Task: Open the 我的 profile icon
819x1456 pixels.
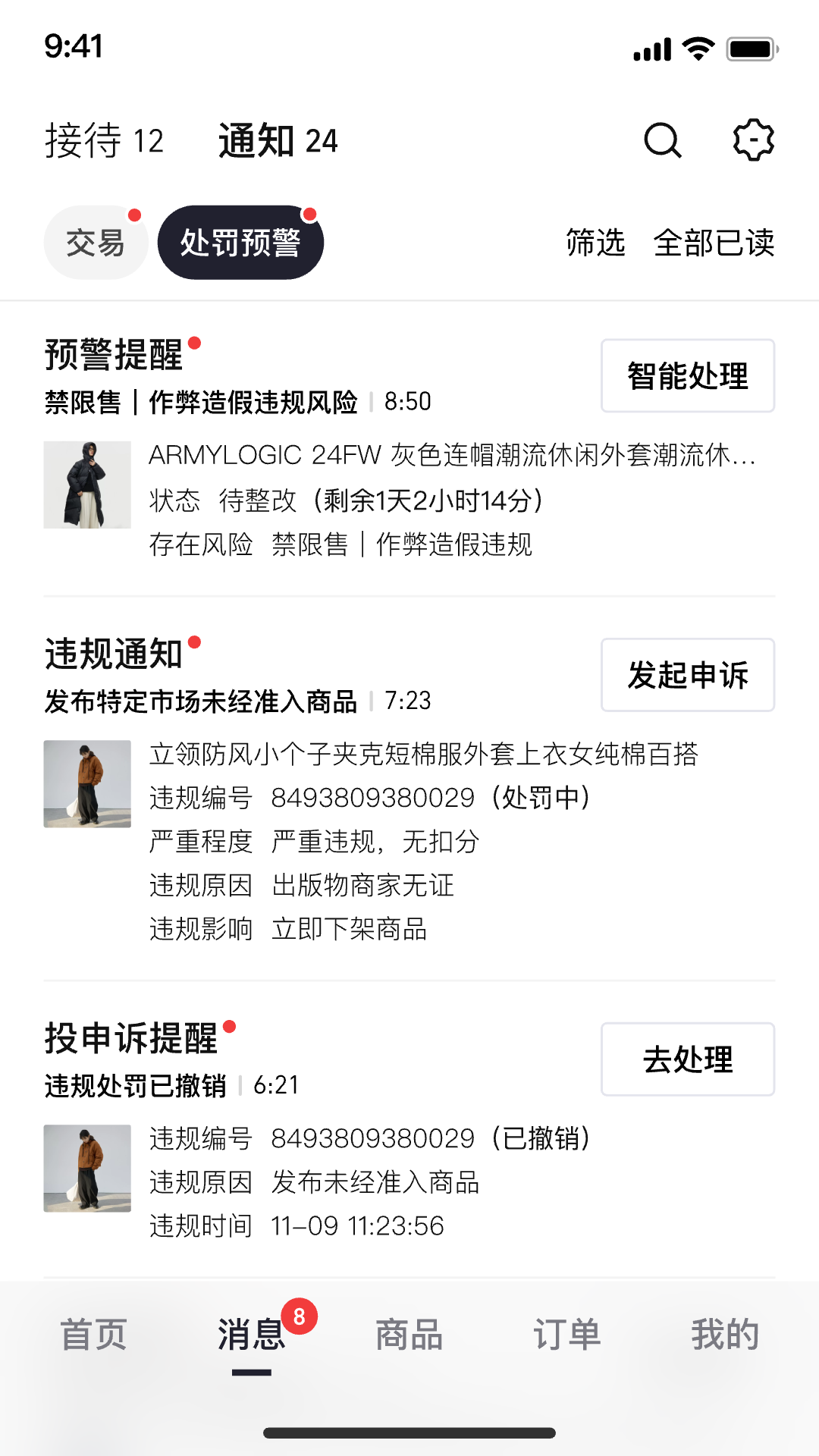Action: click(x=726, y=1338)
